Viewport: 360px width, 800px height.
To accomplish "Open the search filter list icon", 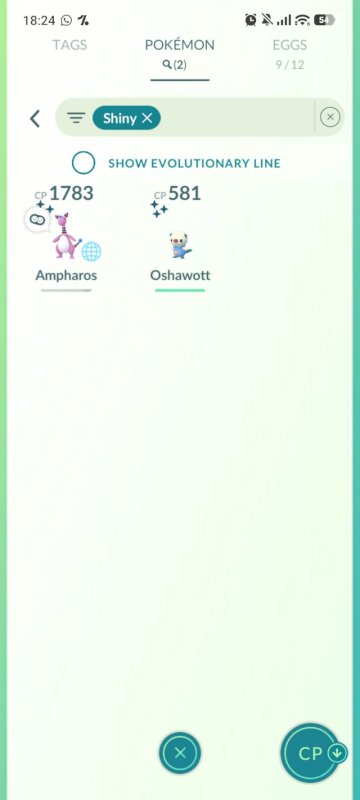I will pos(76,118).
